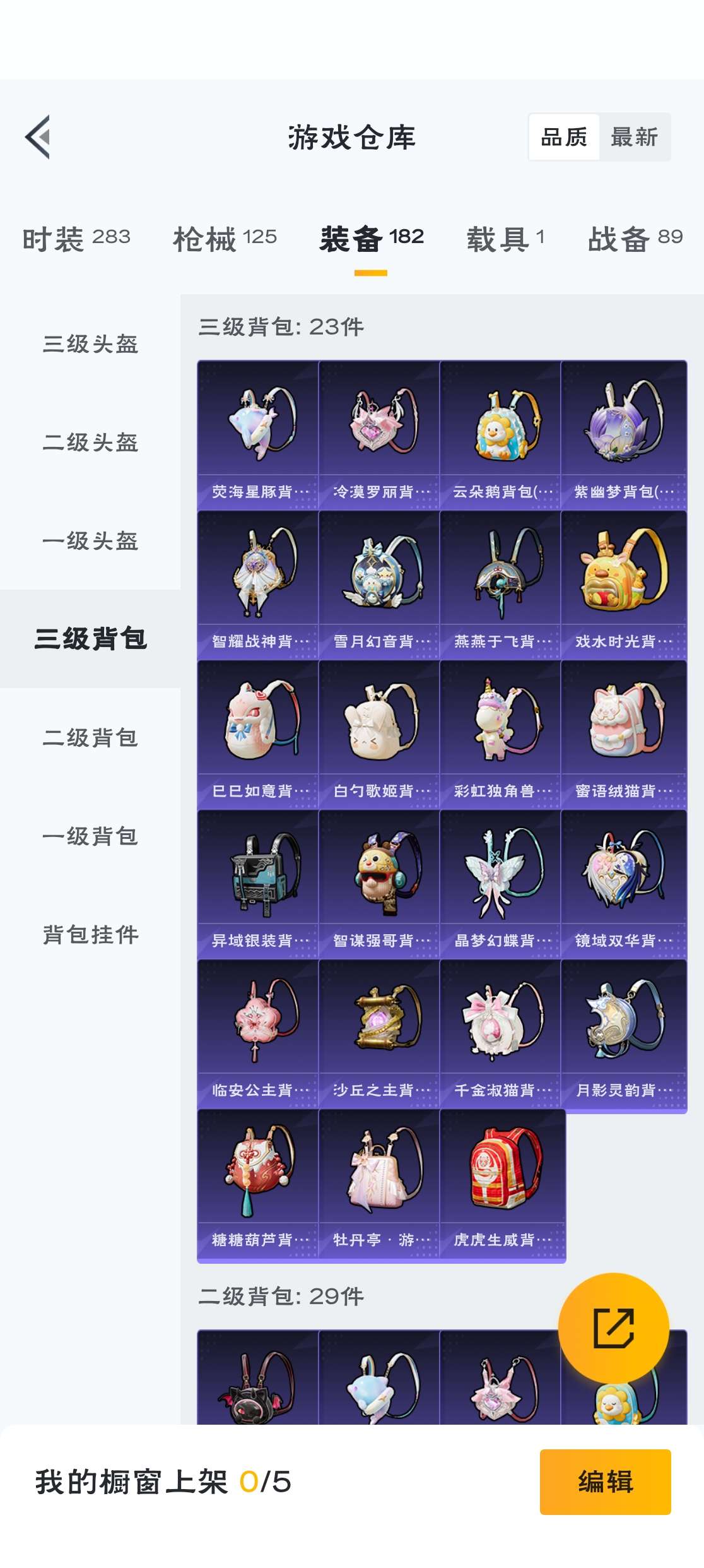Open the 彩虹独角兽 backpack item
This screenshot has height=1568, width=704.
501,734
